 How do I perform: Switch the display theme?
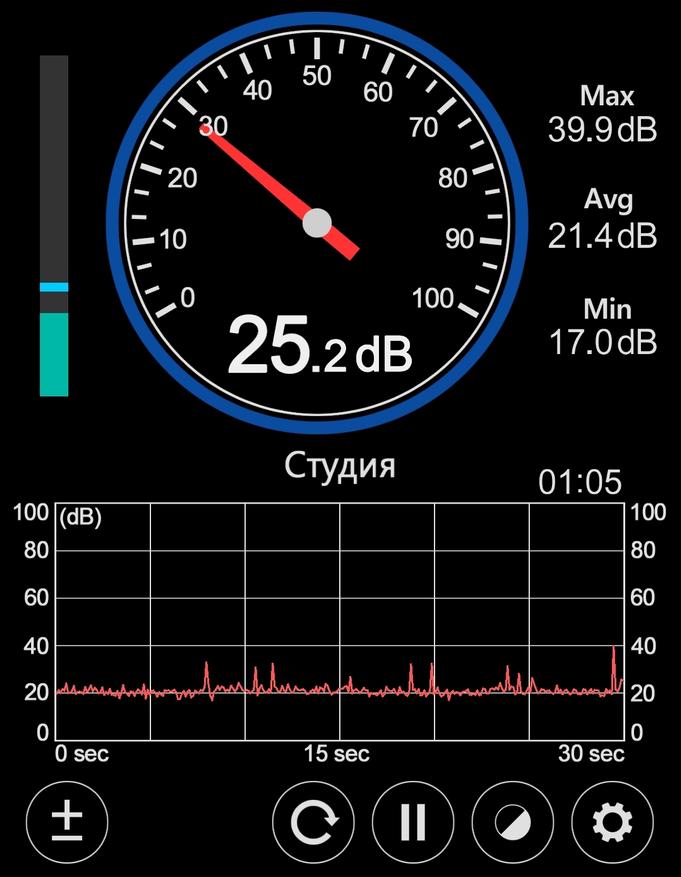512,822
